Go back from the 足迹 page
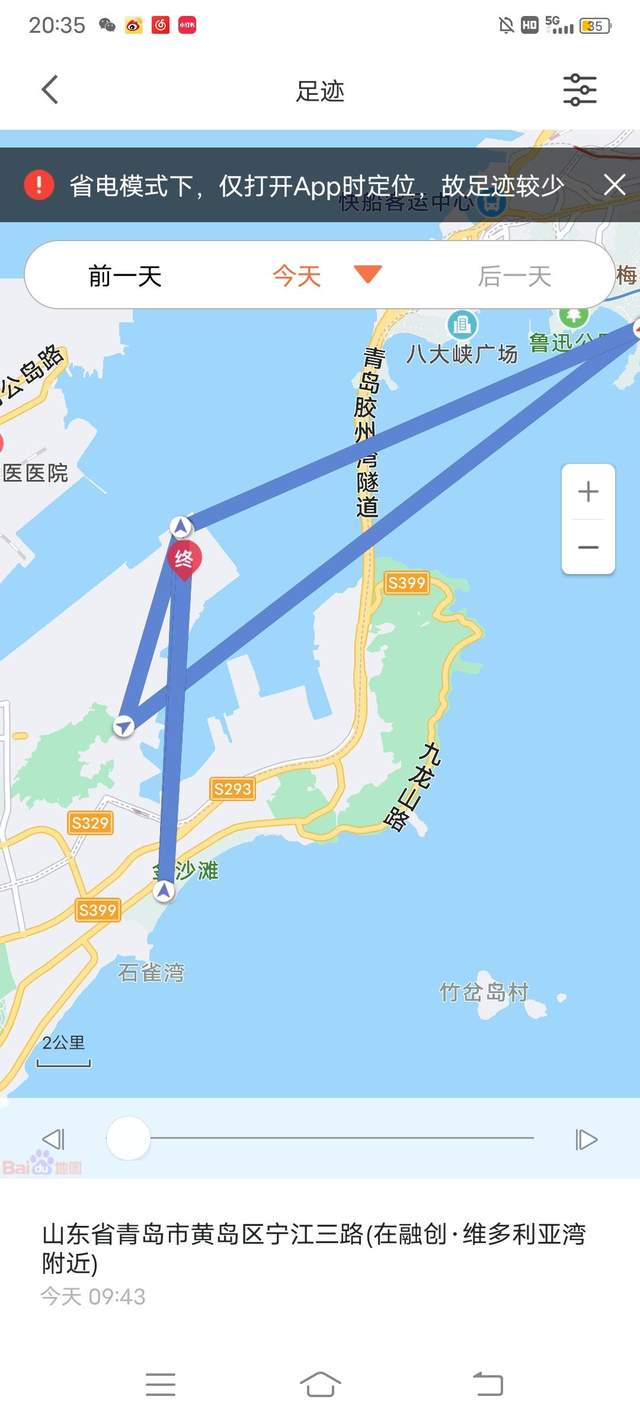 [50, 90]
